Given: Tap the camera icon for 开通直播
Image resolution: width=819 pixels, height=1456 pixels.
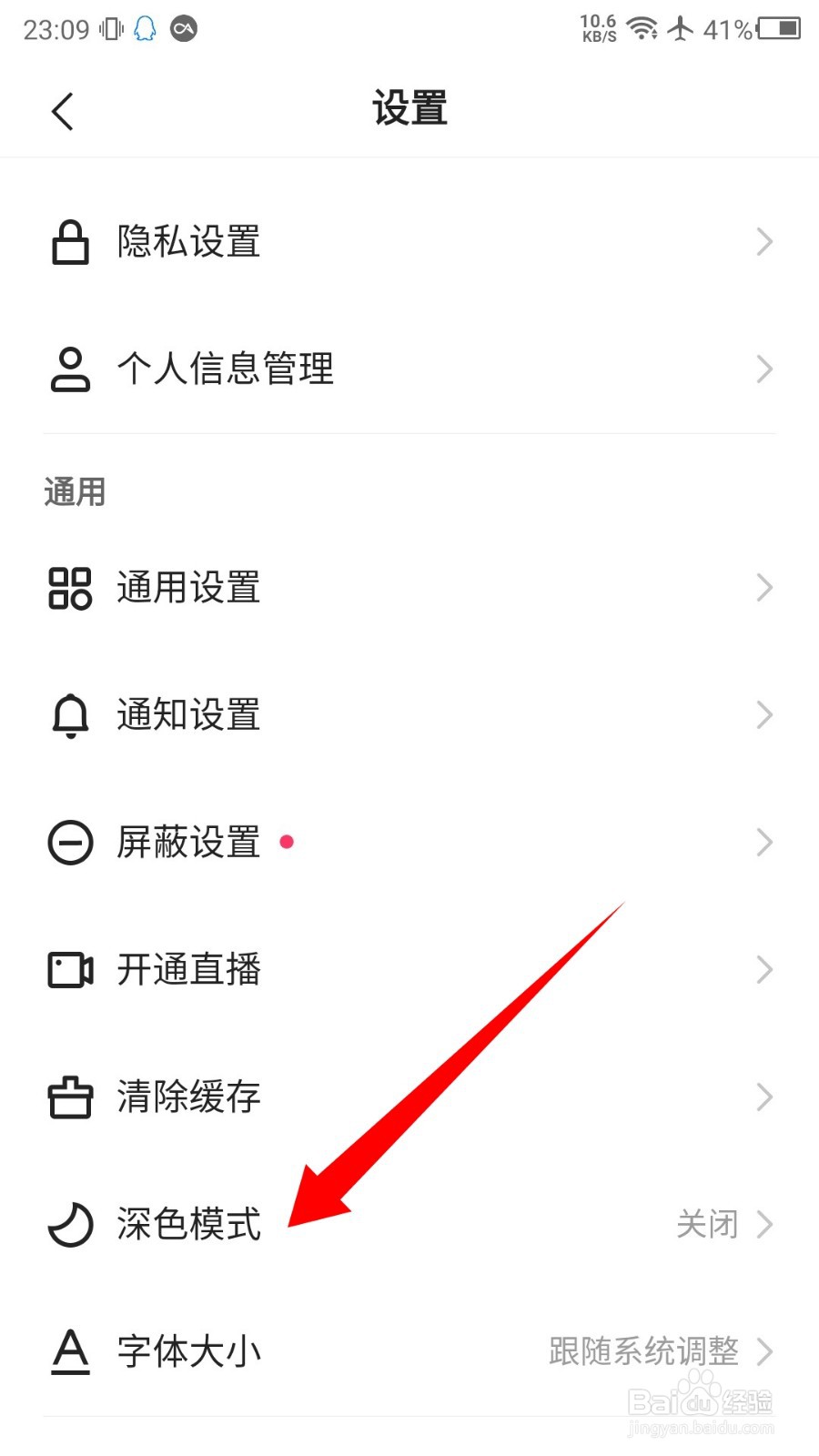Looking at the screenshot, I should pos(68,970).
